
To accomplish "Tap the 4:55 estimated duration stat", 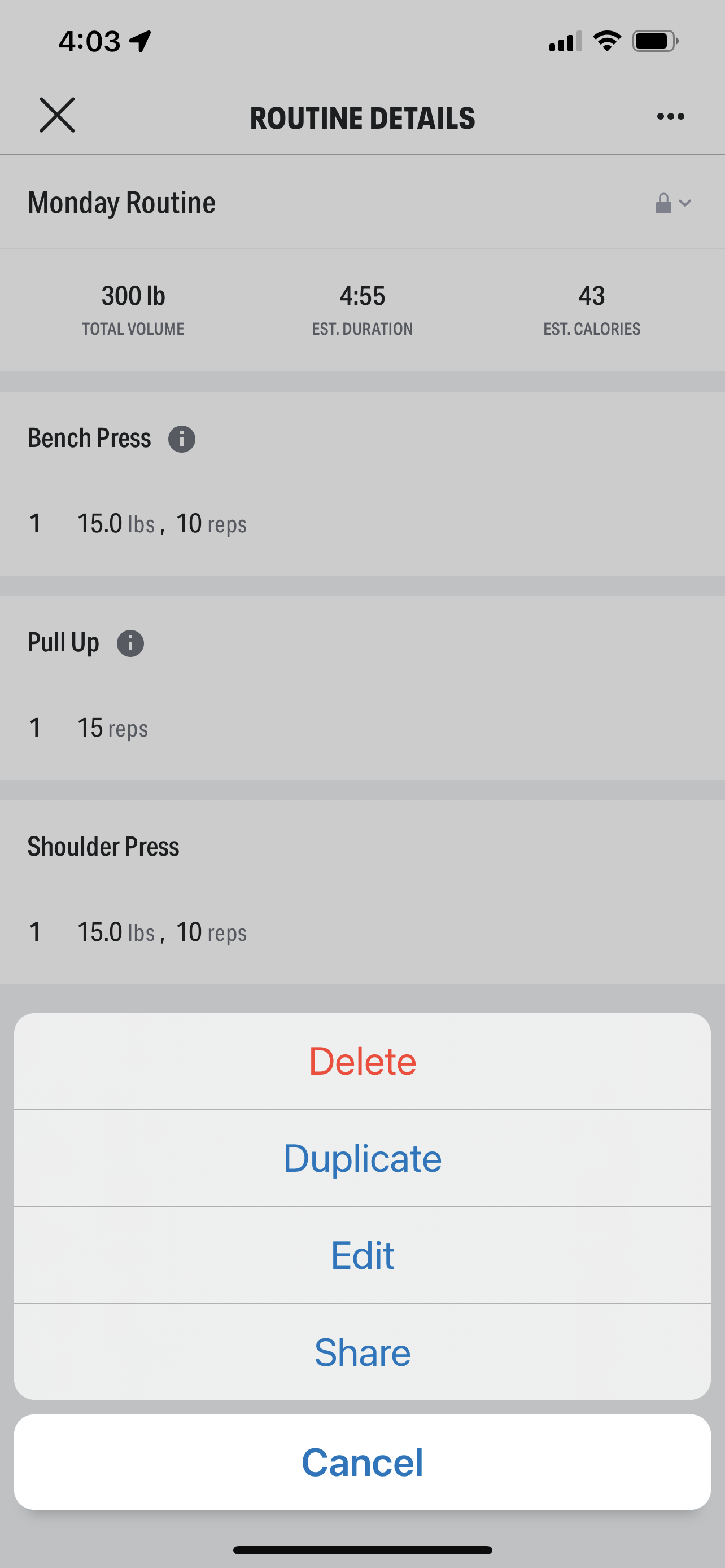I will [x=362, y=295].
